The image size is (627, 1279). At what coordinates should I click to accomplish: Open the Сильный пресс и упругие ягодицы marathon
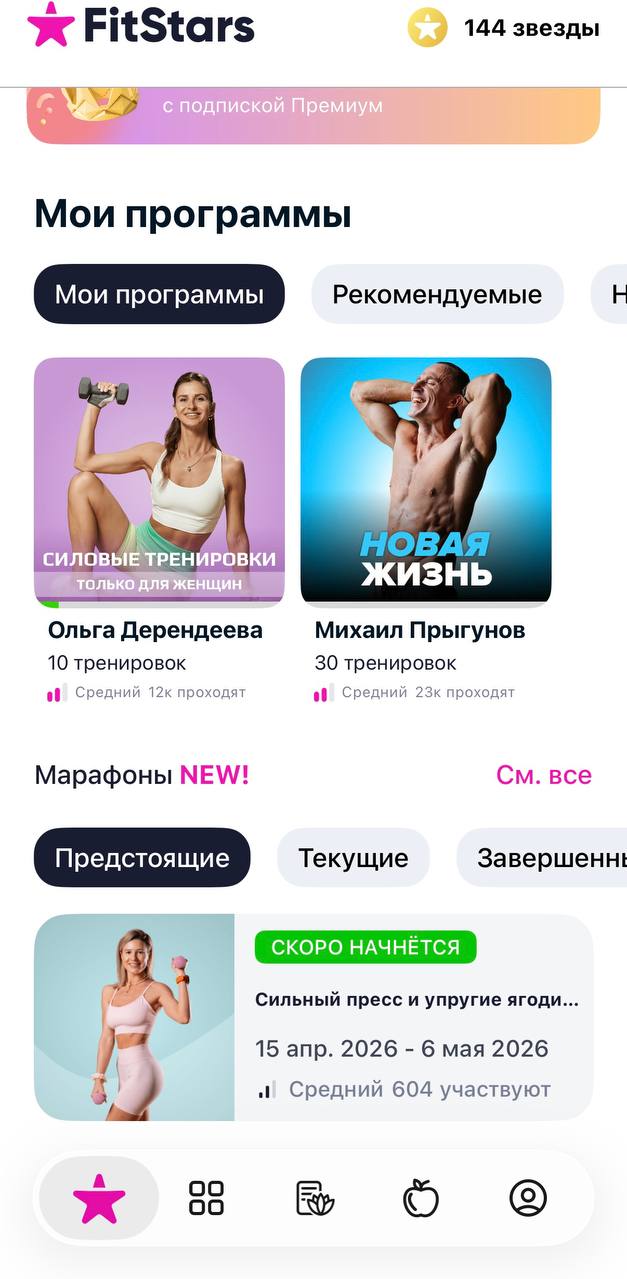[313, 1017]
